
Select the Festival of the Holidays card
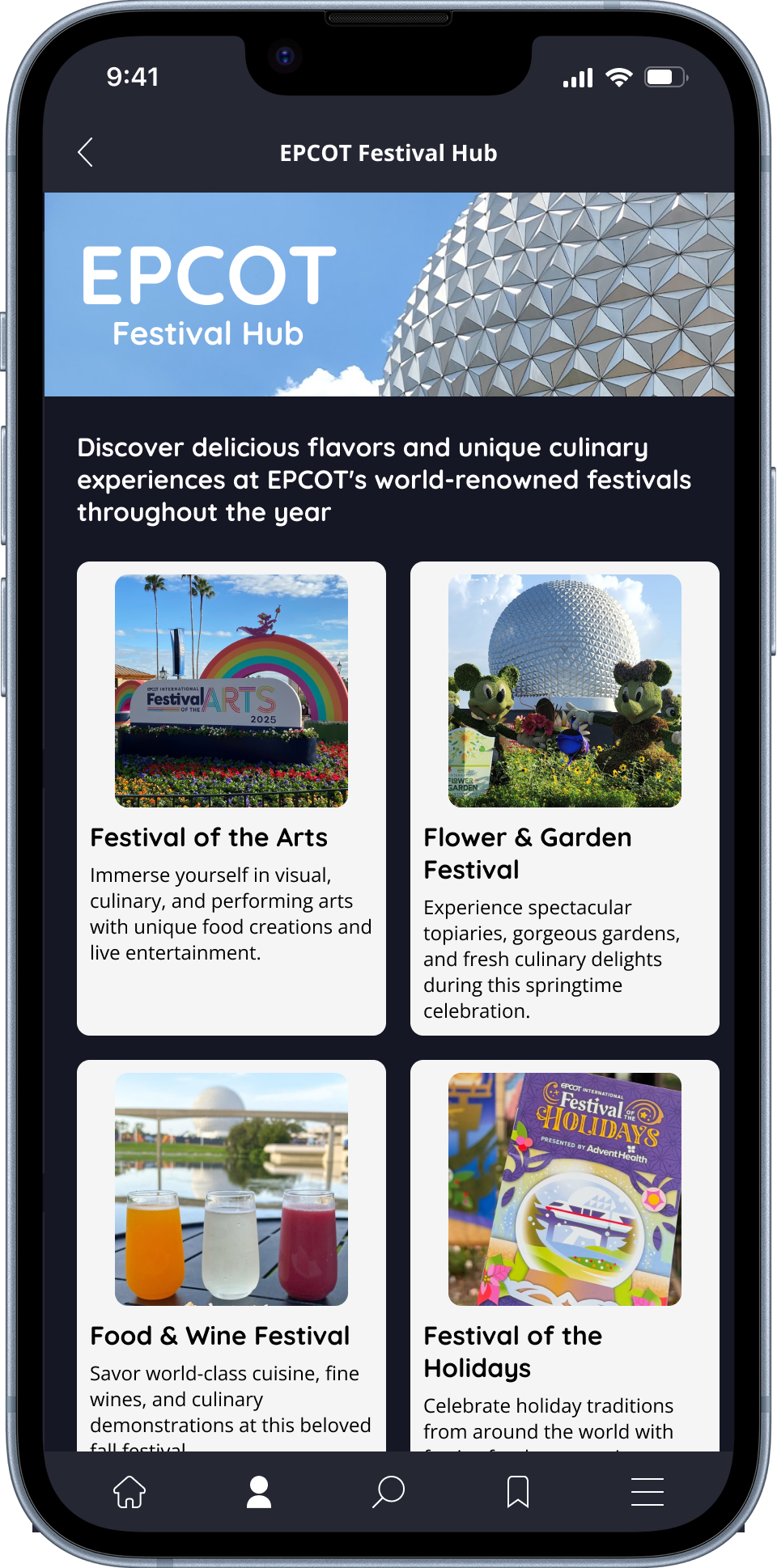click(564, 1254)
